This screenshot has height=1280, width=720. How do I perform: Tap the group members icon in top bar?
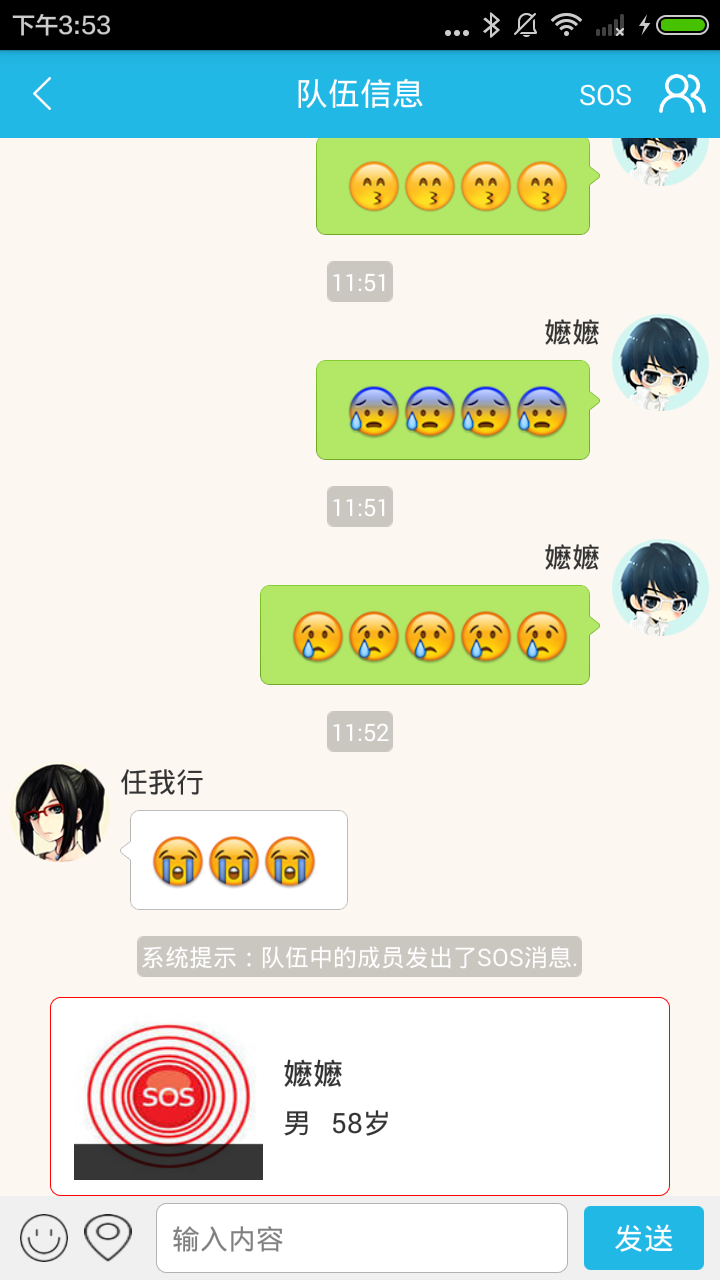pos(683,93)
